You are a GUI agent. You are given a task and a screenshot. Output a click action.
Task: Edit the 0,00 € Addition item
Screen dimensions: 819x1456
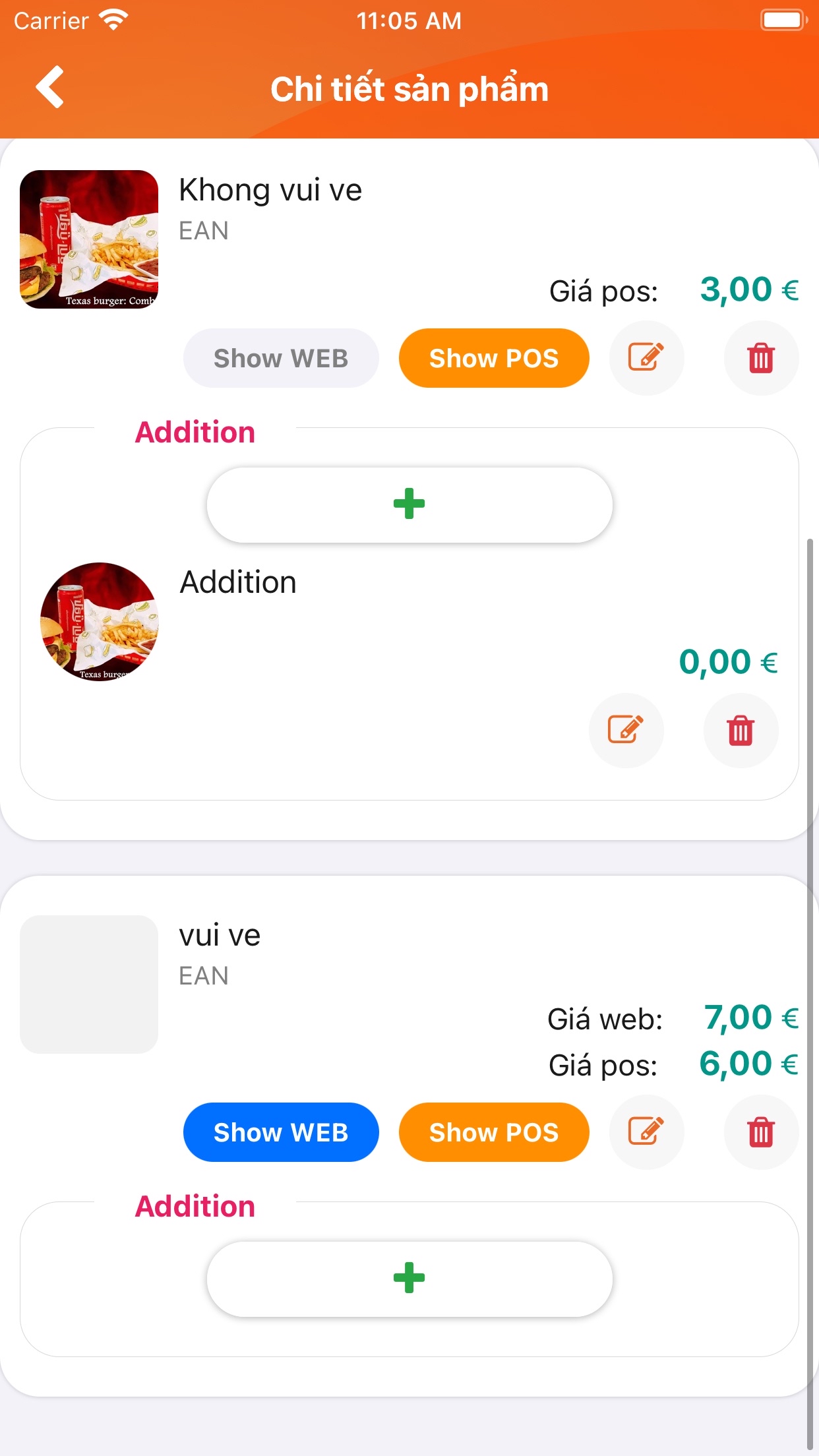point(626,730)
